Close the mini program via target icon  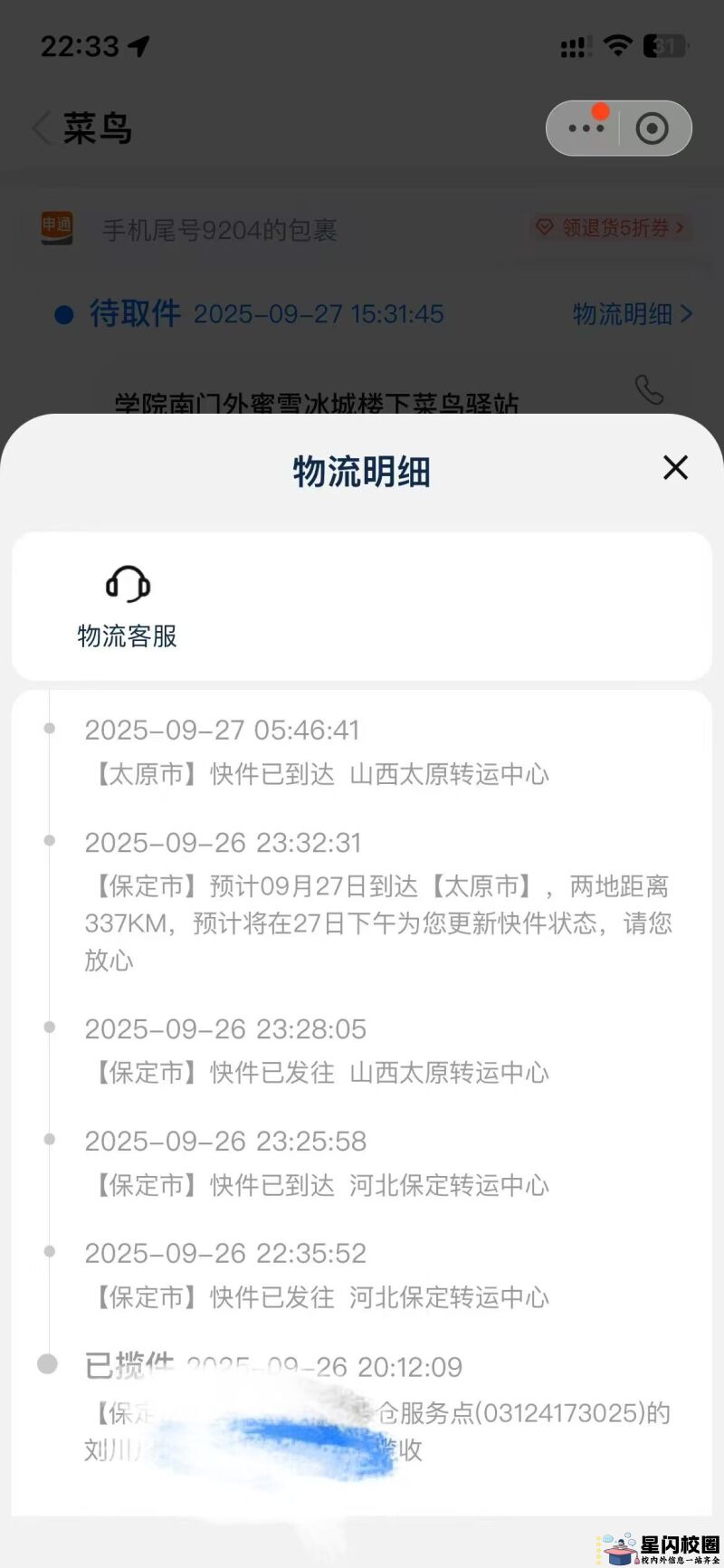pos(653,129)
